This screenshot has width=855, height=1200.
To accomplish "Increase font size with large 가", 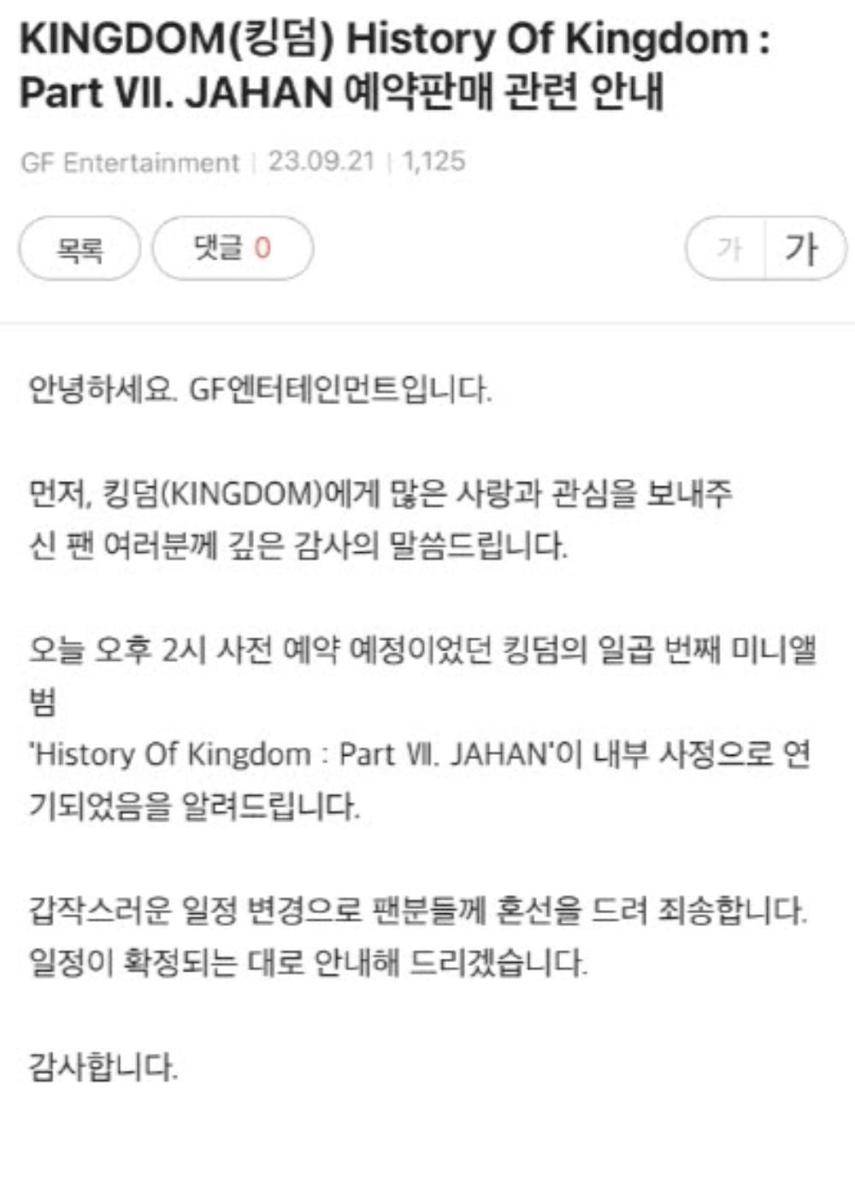I will pos(802,249).
